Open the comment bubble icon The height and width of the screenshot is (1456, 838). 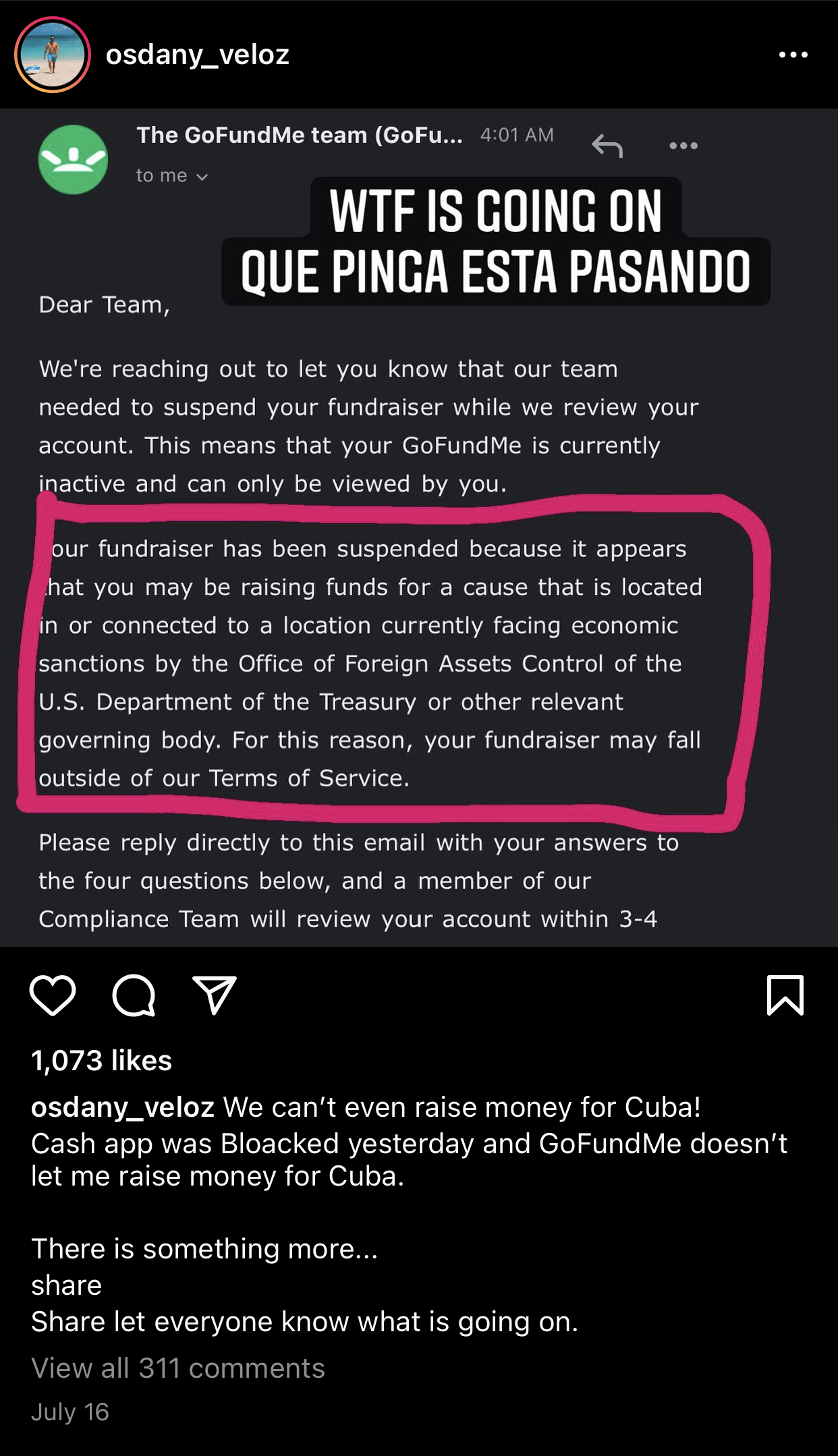tap(134, 995)
